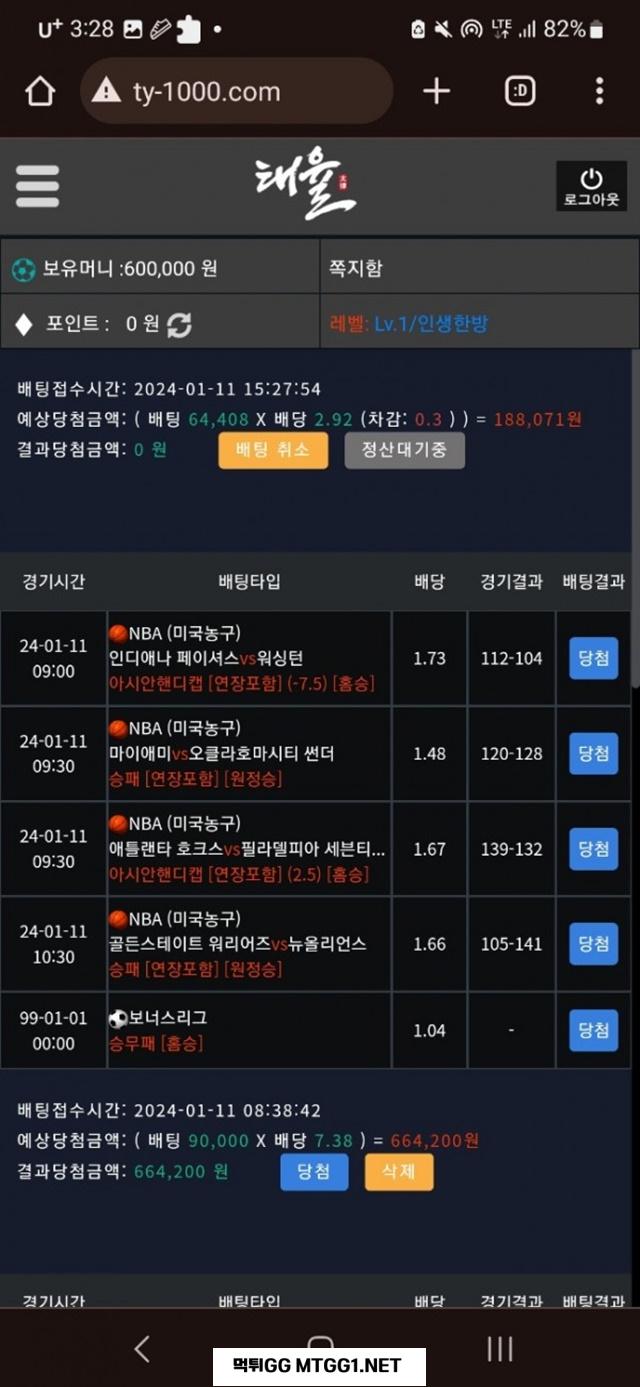Tap 당첨 for Atlanta Hawks game
The height and width of the screenshot is (1387, 640).
coord(593,849)
